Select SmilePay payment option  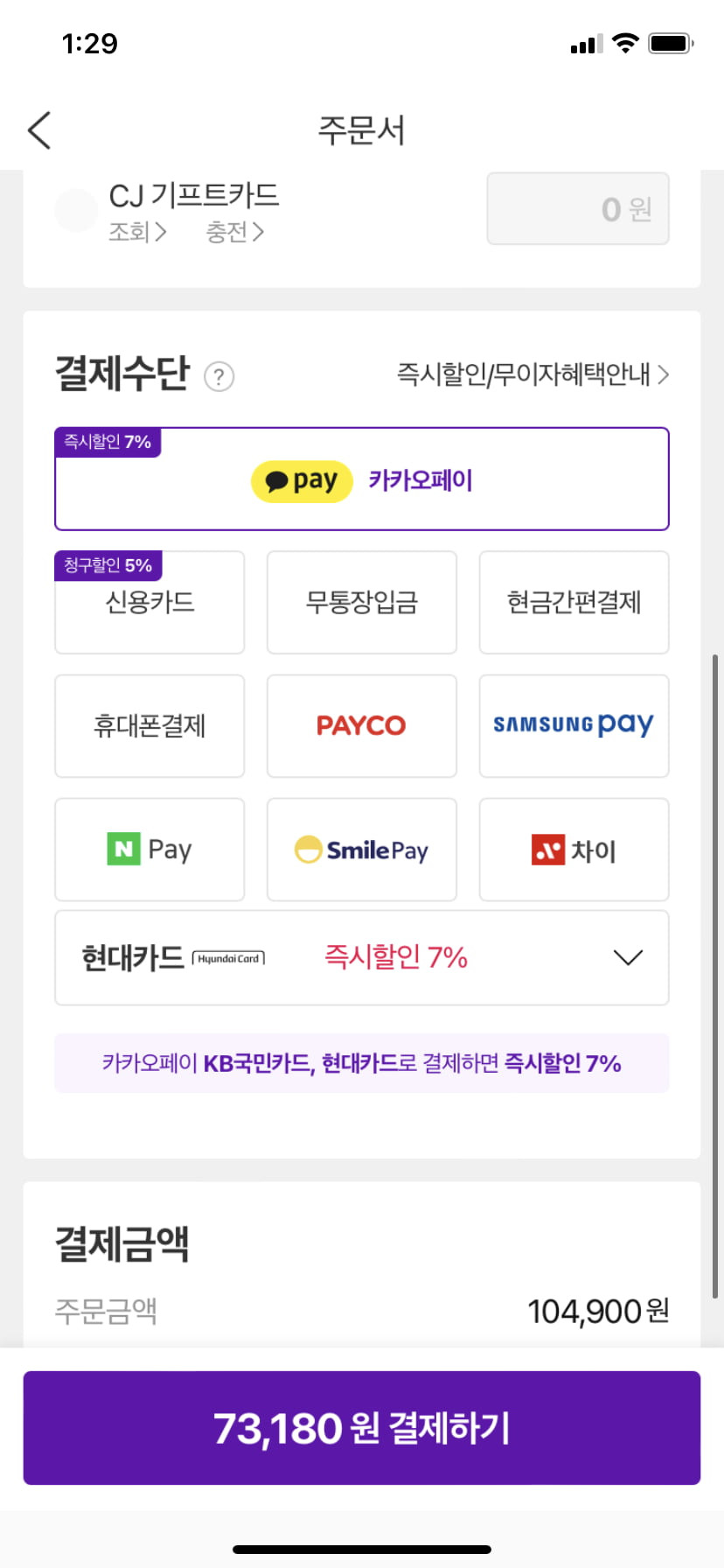[362, 850]
